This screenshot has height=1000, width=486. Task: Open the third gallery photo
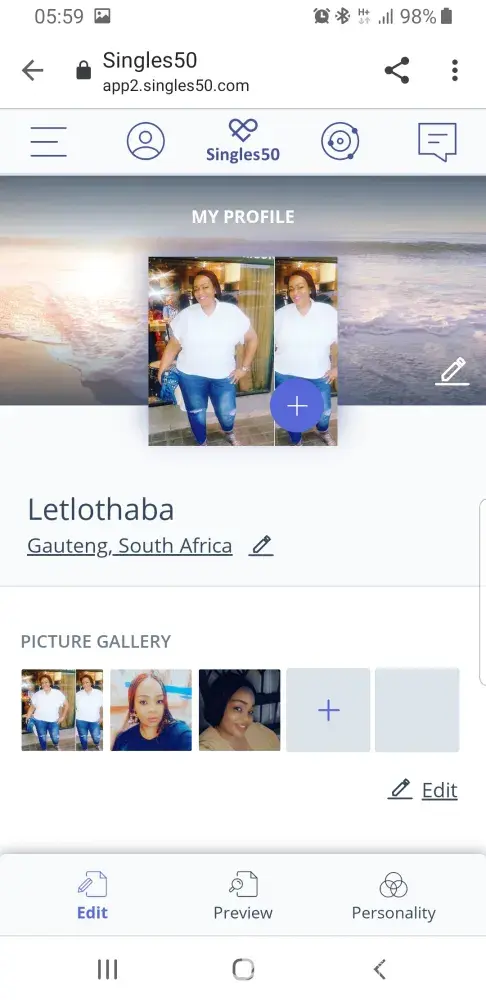239,710
